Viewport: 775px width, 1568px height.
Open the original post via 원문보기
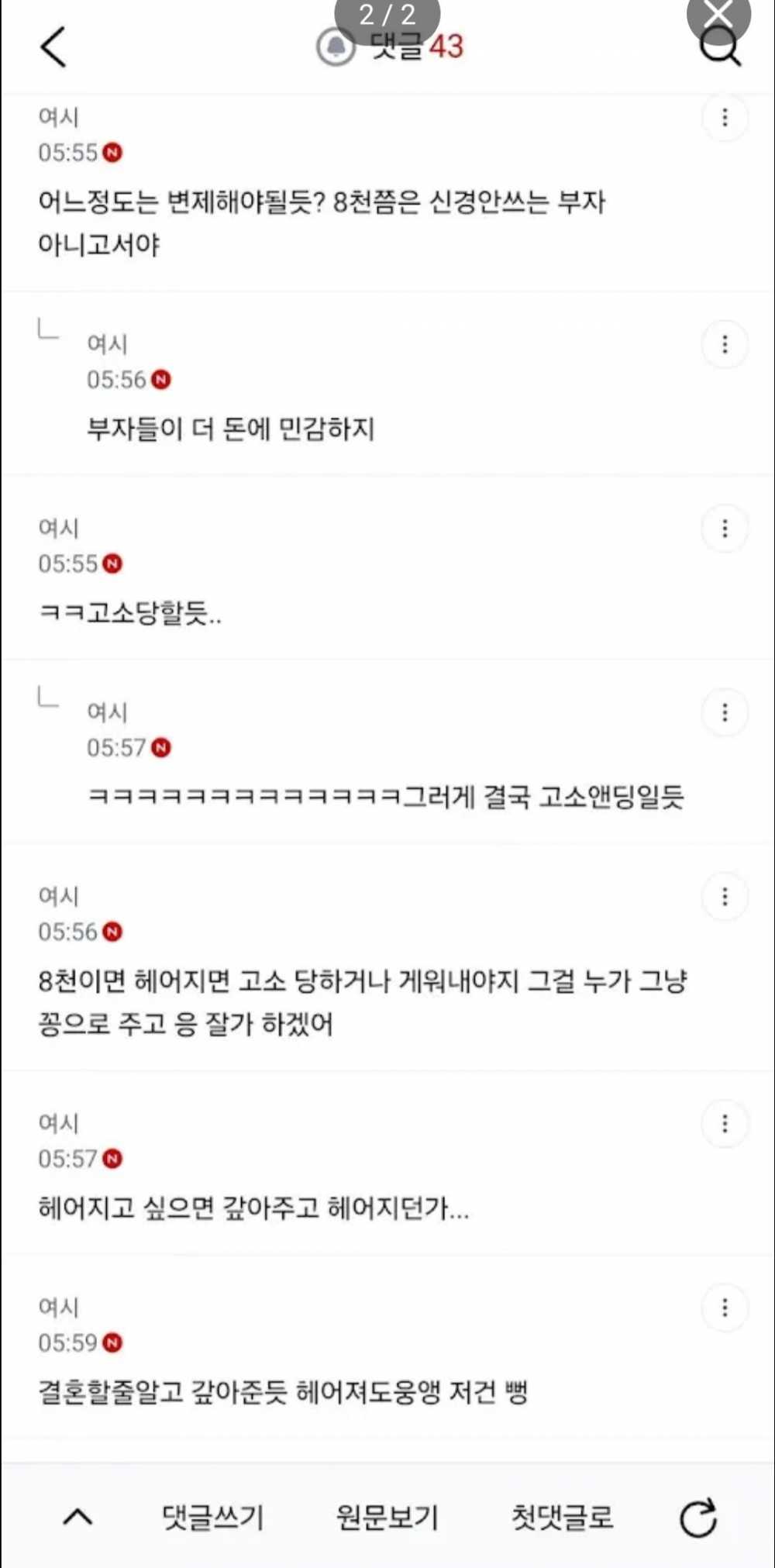387,1517
